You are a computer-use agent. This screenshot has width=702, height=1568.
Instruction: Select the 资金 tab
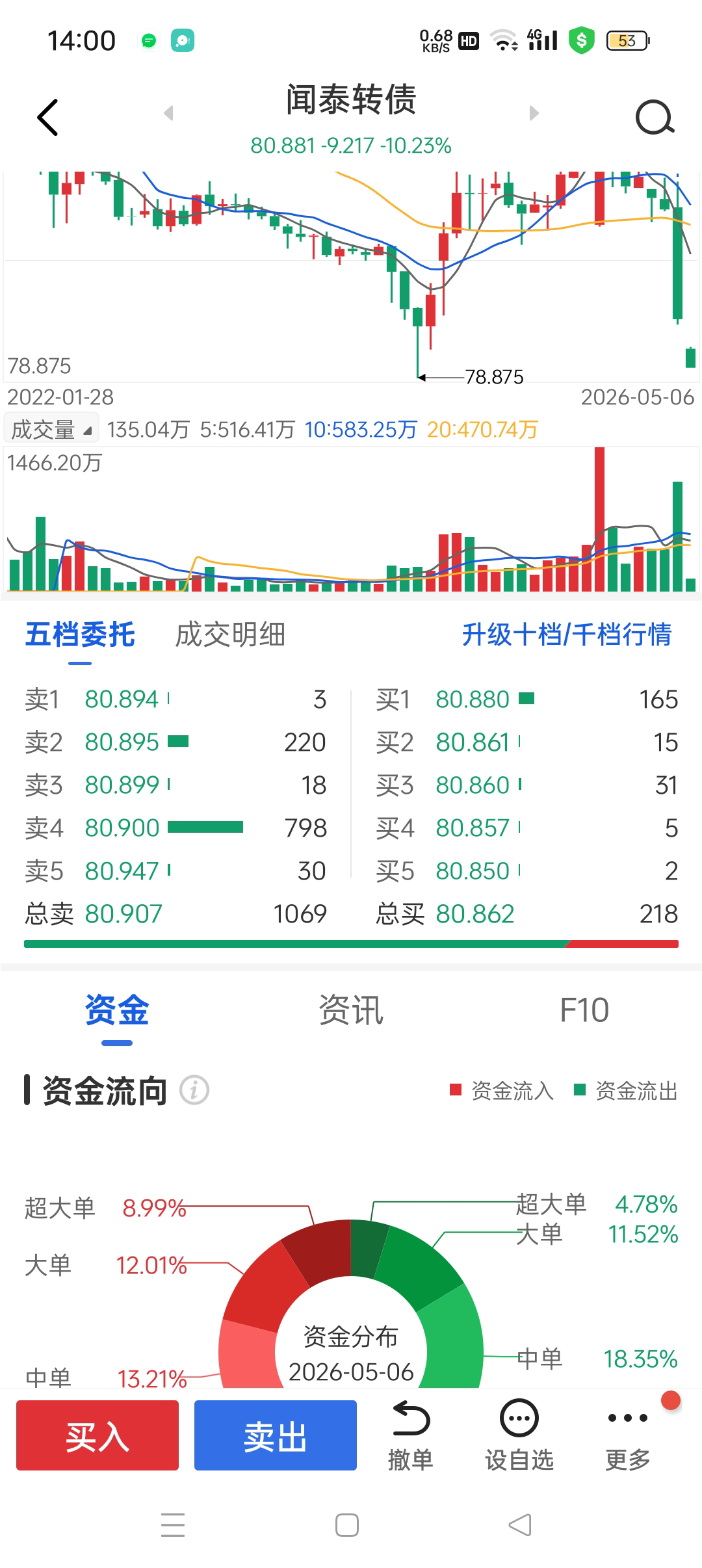(x=117, y=1010)
